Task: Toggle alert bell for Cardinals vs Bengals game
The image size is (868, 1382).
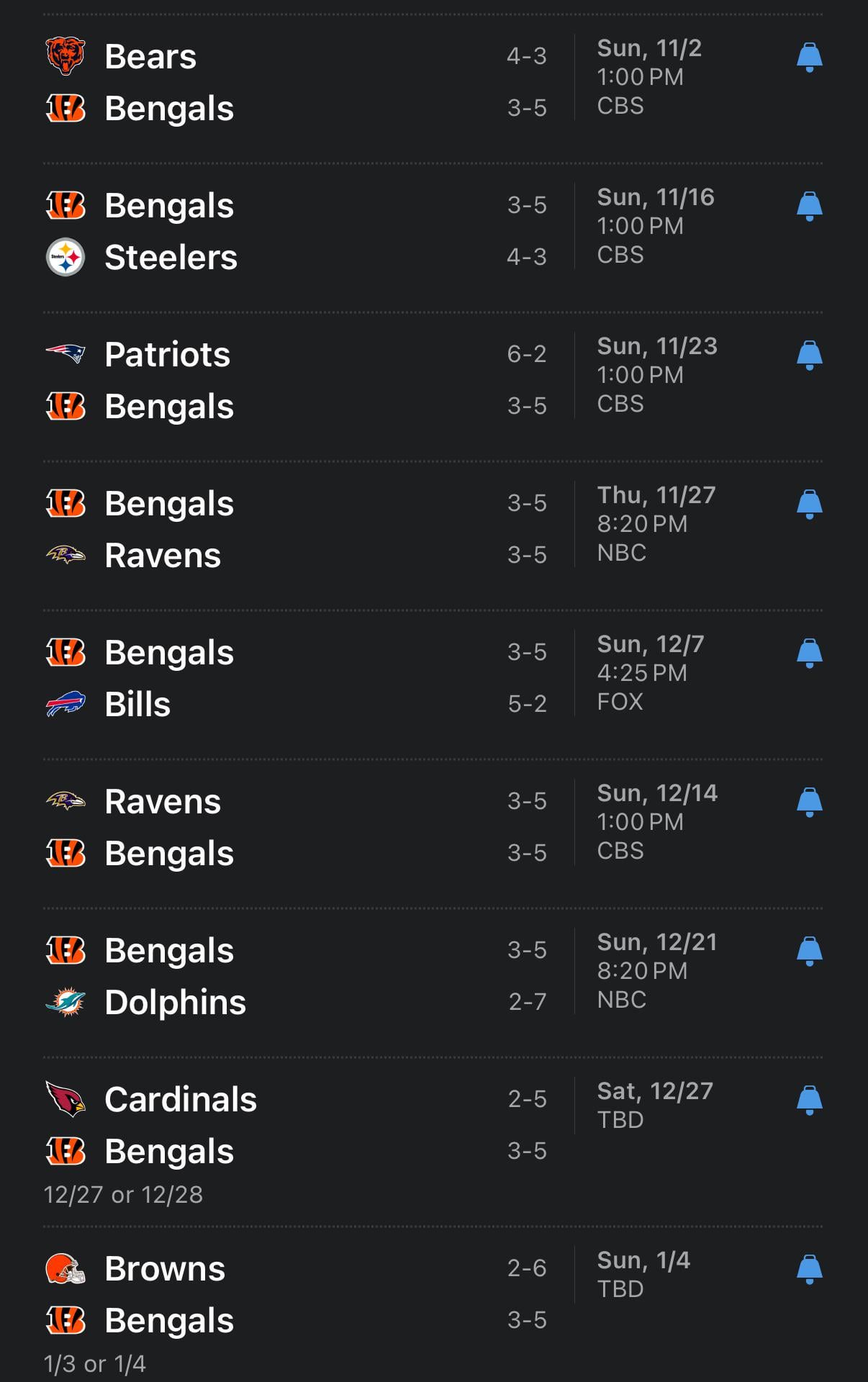Action: tap(809, 1100)
